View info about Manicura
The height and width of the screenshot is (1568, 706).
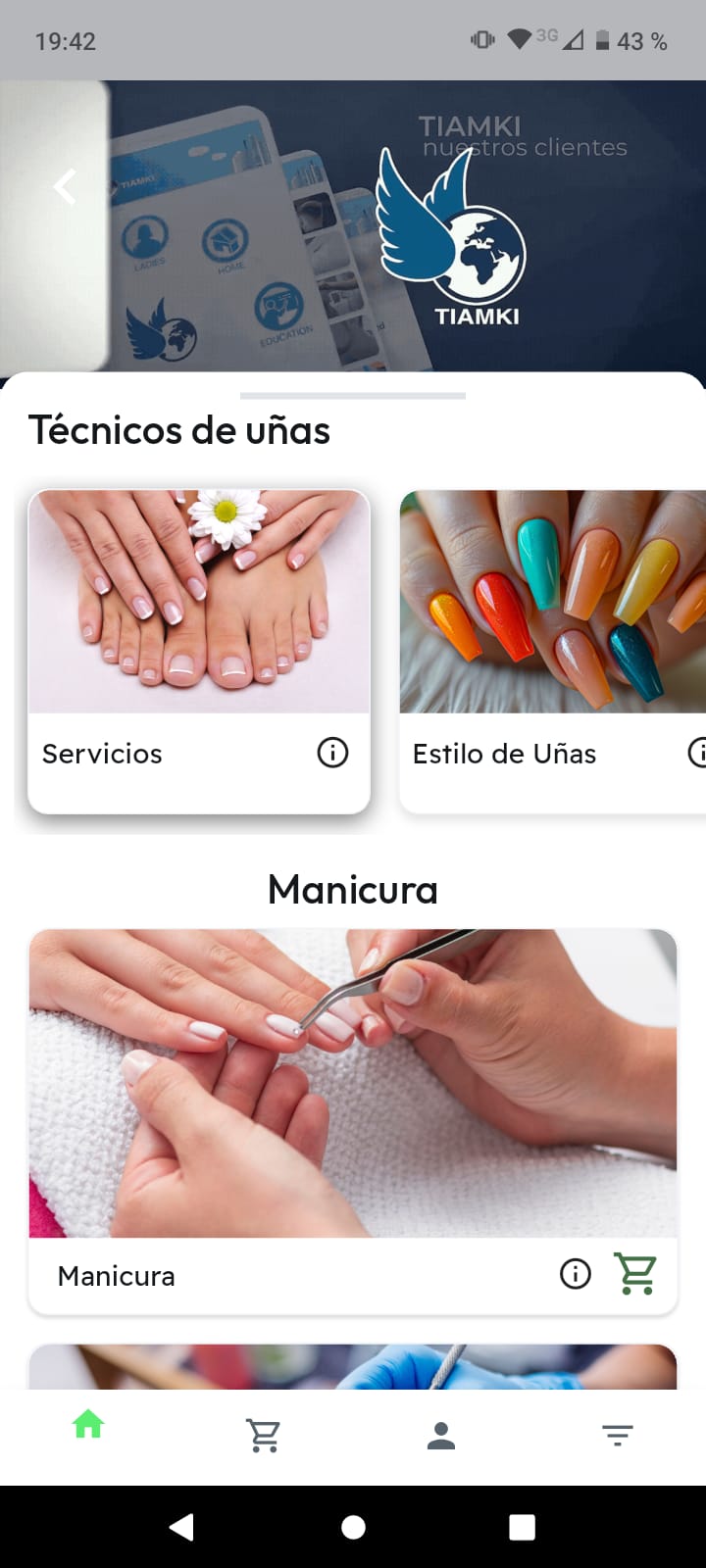coord(576,1273)
